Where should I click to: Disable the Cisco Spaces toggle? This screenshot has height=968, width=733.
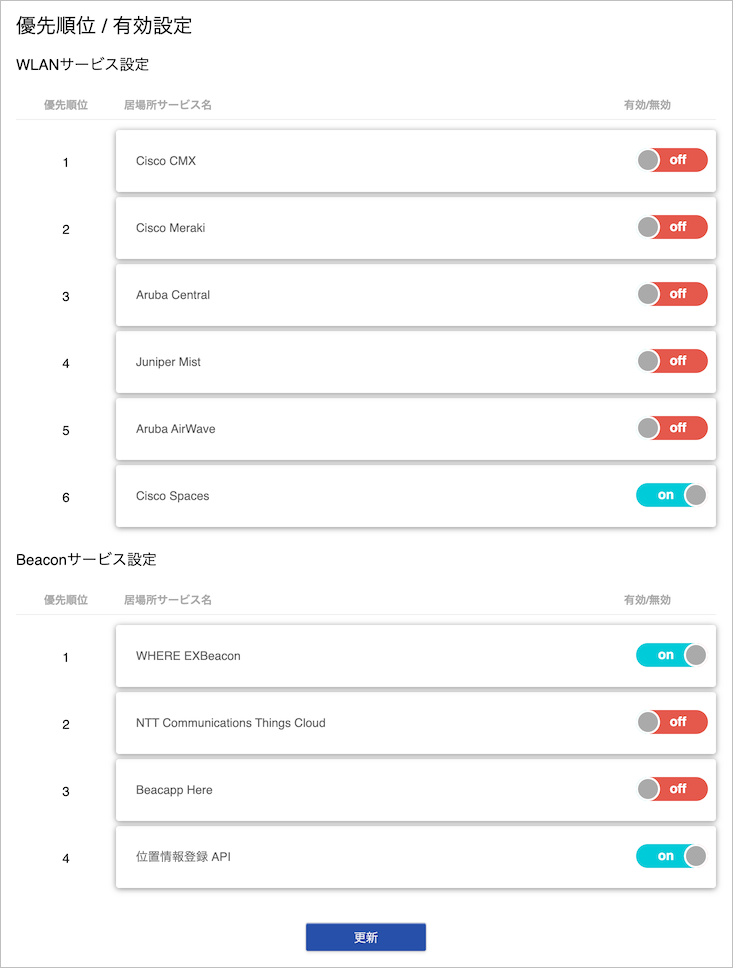(x=672, y=495)
